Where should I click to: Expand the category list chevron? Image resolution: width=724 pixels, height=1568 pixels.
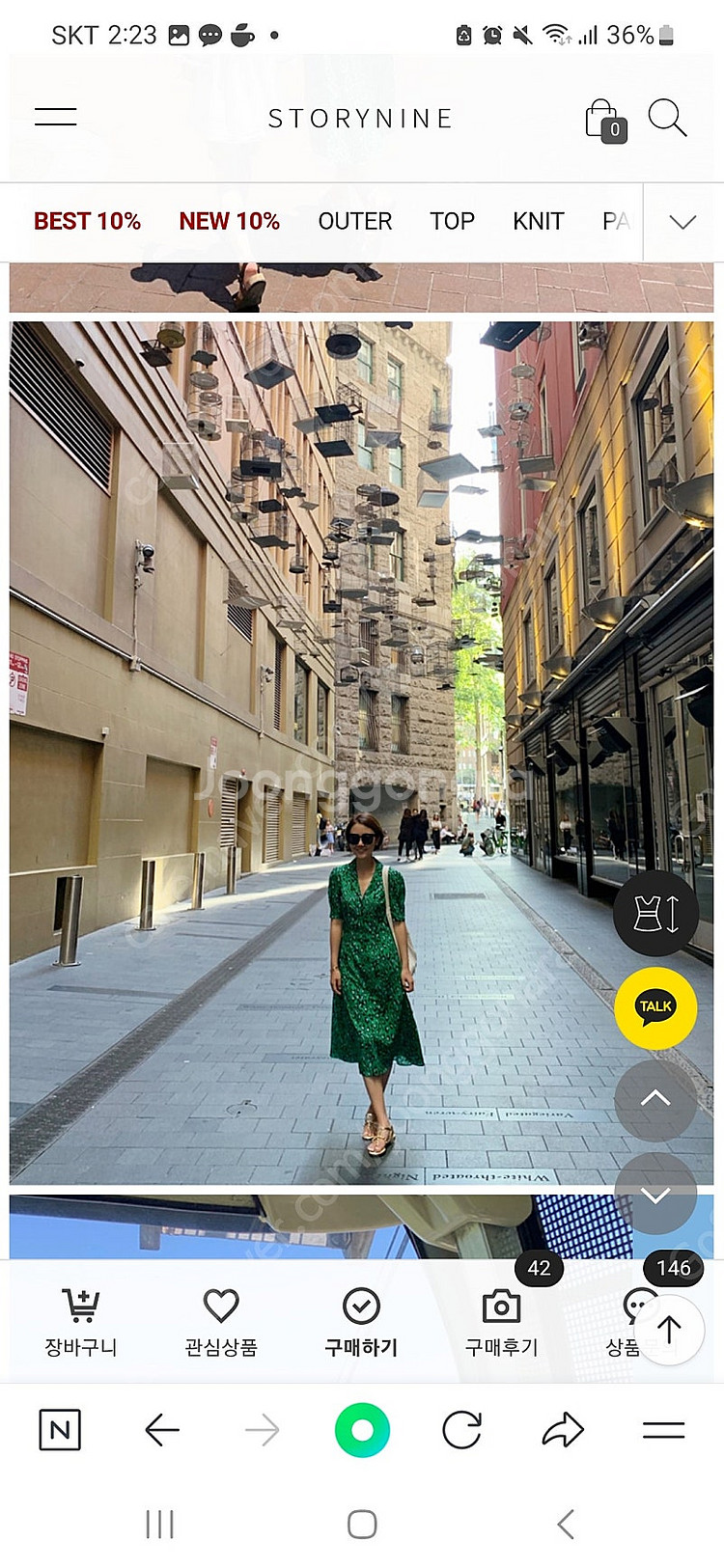coord(682,222)
